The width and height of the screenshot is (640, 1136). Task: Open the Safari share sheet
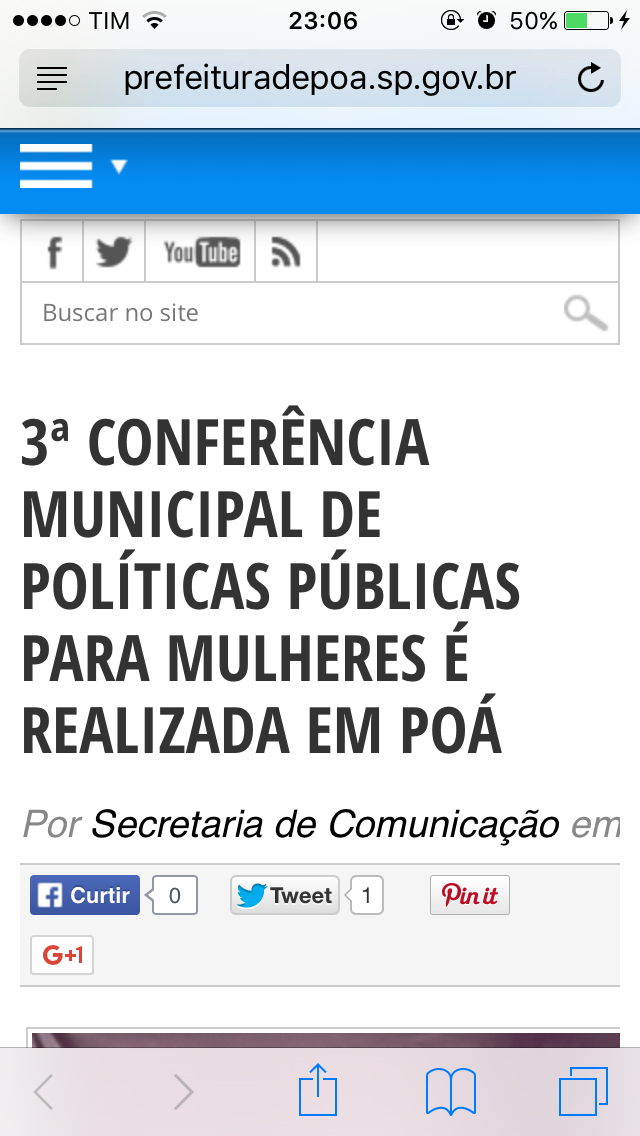point(319,1089)
